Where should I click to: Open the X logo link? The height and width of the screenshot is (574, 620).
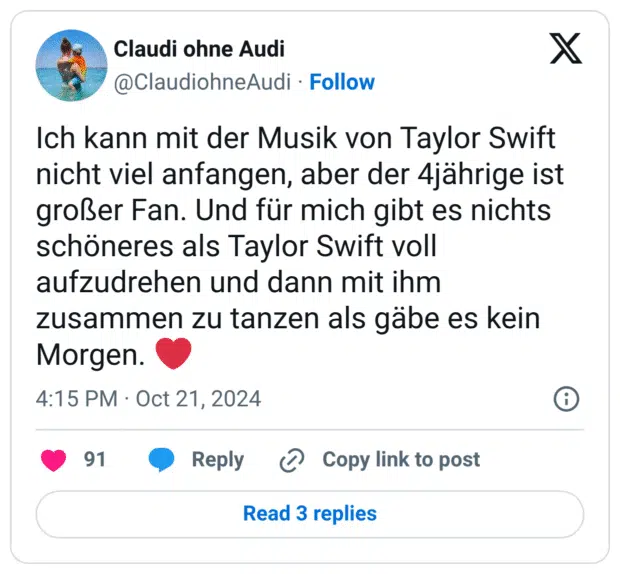[x=566, y=48]
